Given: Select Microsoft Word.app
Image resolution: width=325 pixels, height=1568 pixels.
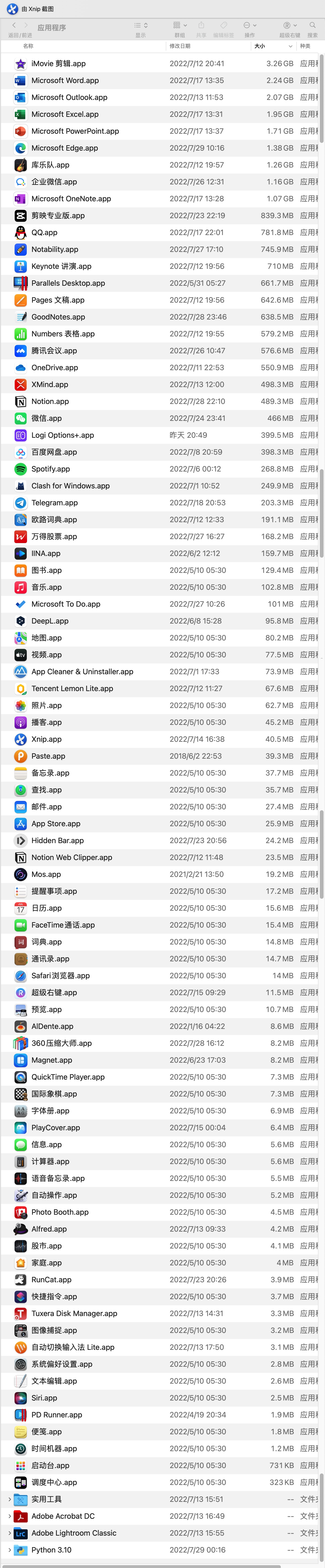Looking at the screenshot, I should click(65, 80).
